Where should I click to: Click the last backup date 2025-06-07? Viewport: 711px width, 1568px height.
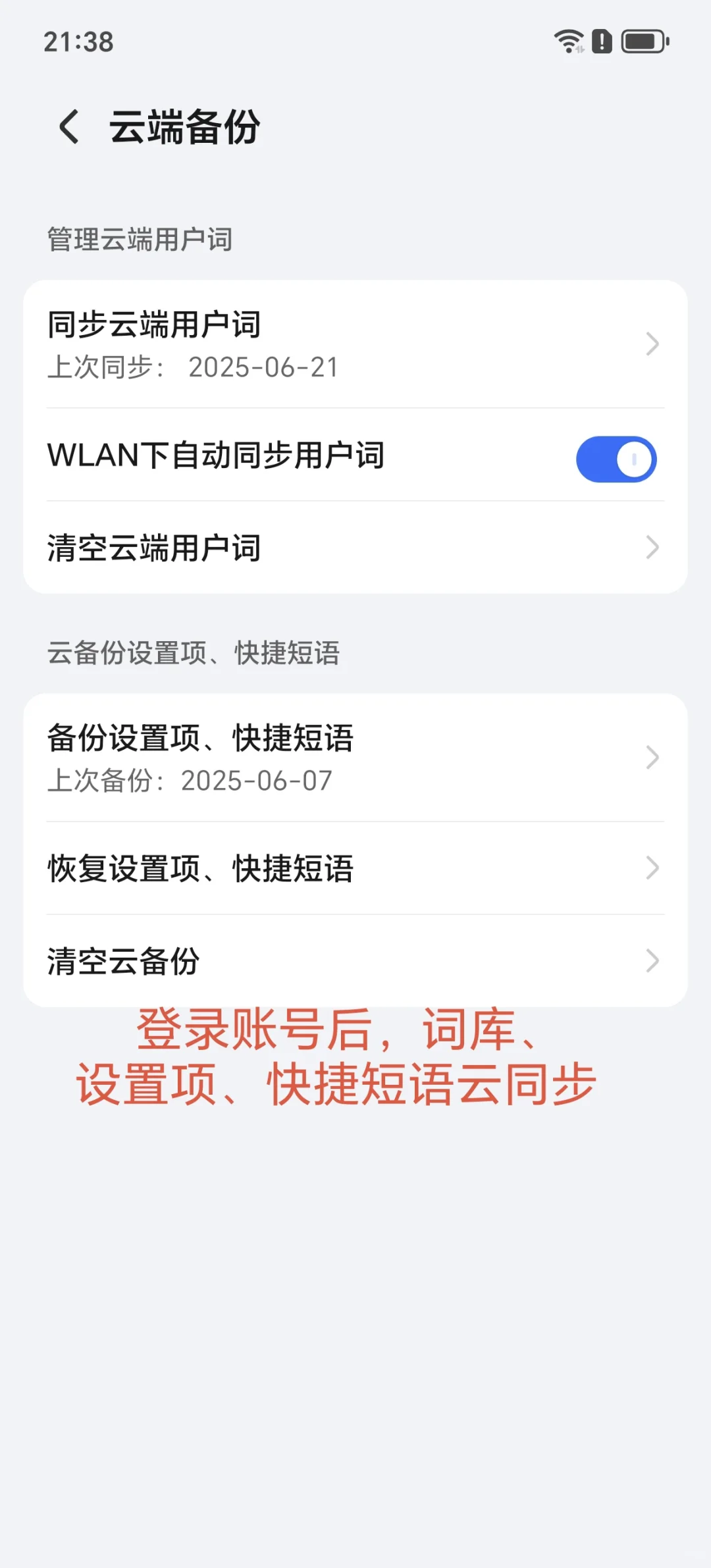[257, 781]
